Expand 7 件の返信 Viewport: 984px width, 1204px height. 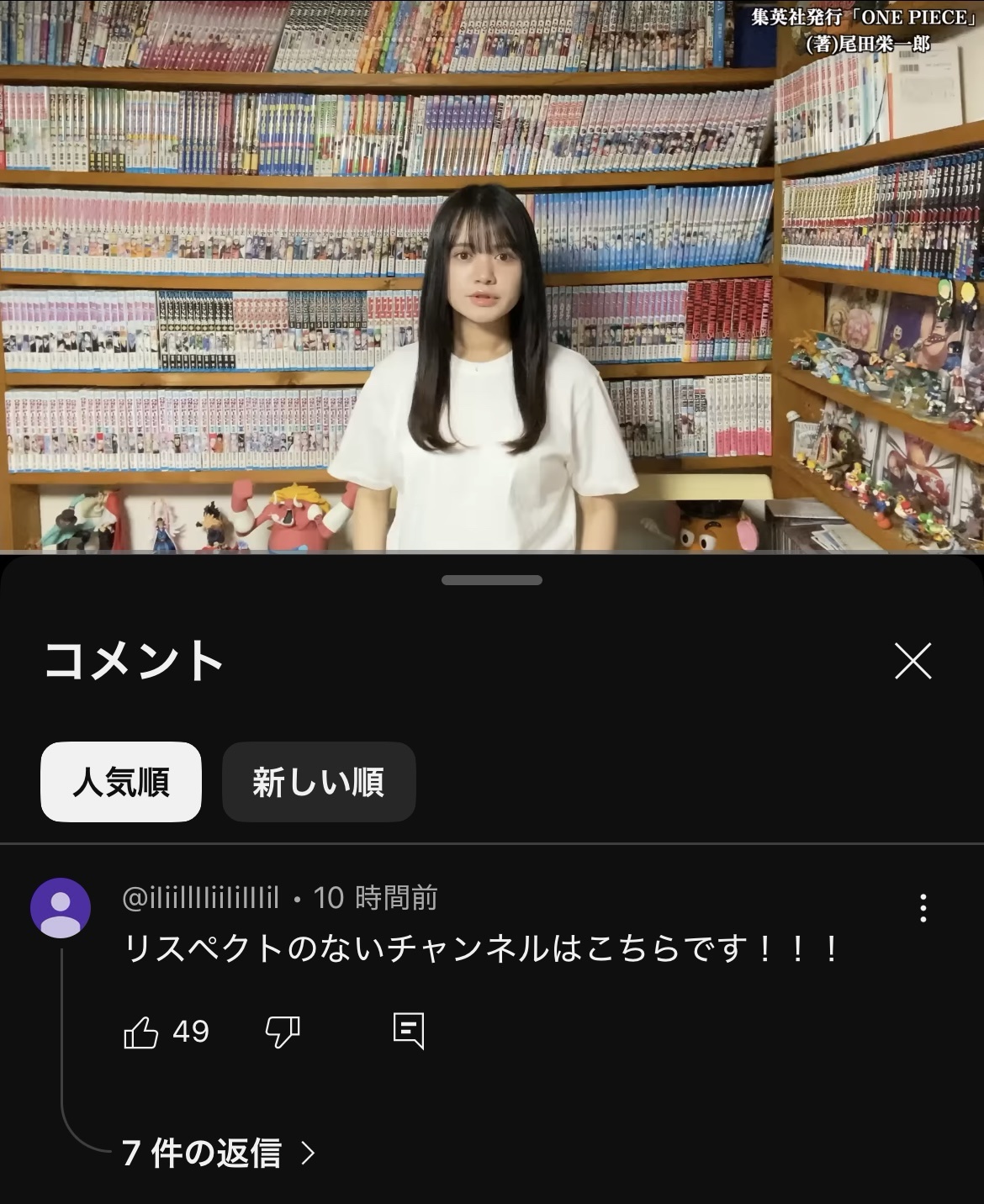[217, 1153]
